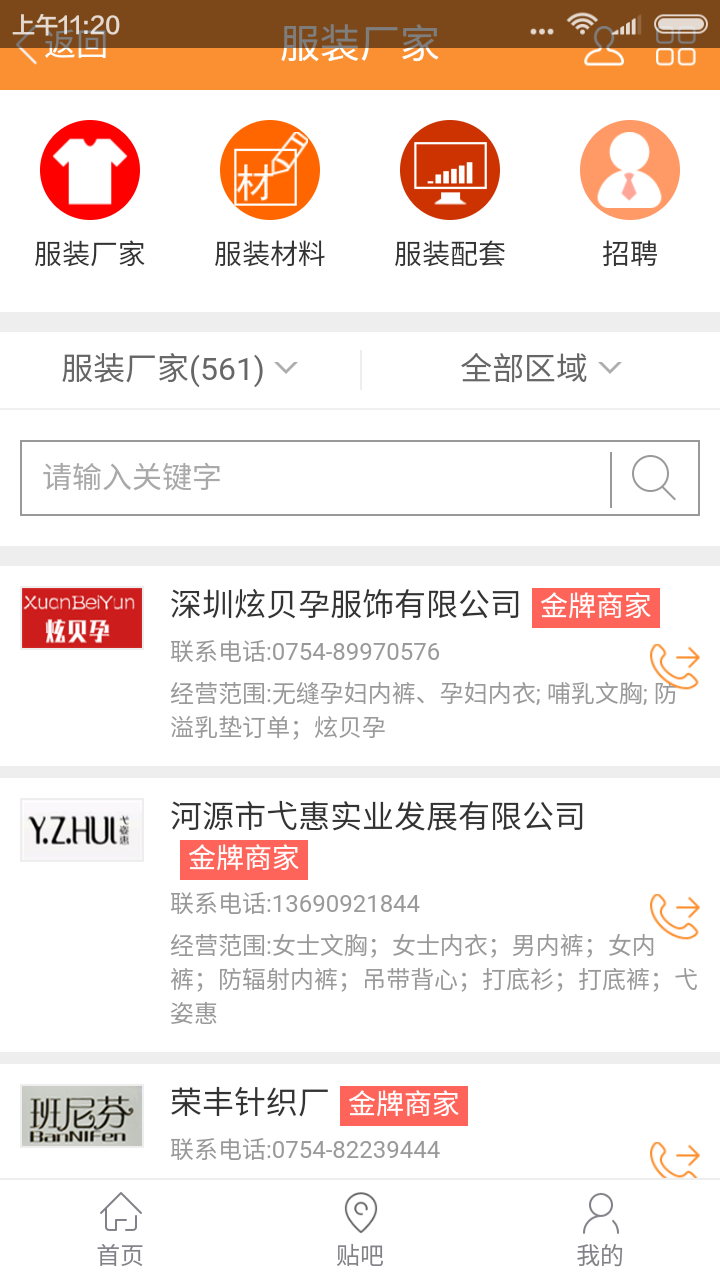Open 深圳炫贝孕服饰有限公司 listing
This screenshot has width=720, height=1280.
point(345,605)
